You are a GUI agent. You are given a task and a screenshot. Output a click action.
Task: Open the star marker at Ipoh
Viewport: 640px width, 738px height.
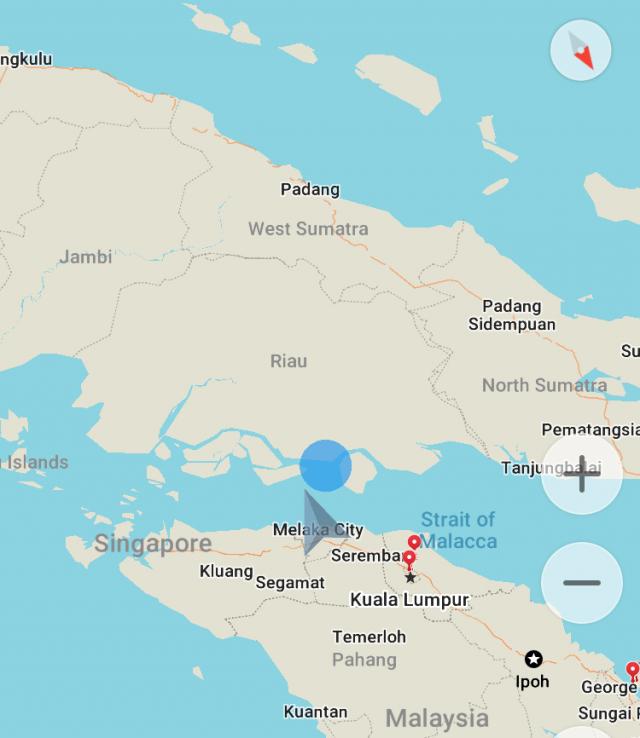(x=534, y=659)
